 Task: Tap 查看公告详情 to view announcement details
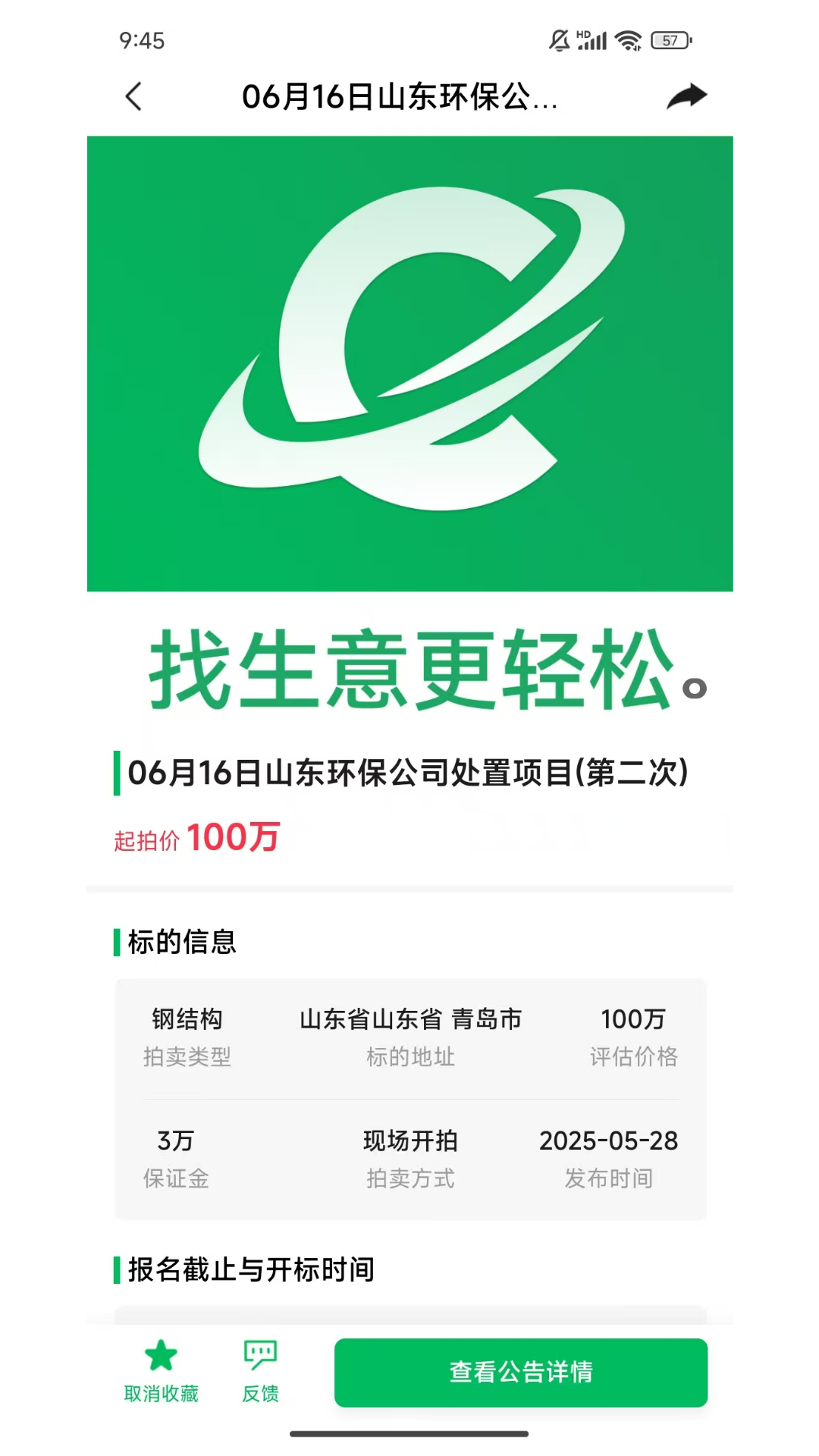click(x=521, y=1373)
